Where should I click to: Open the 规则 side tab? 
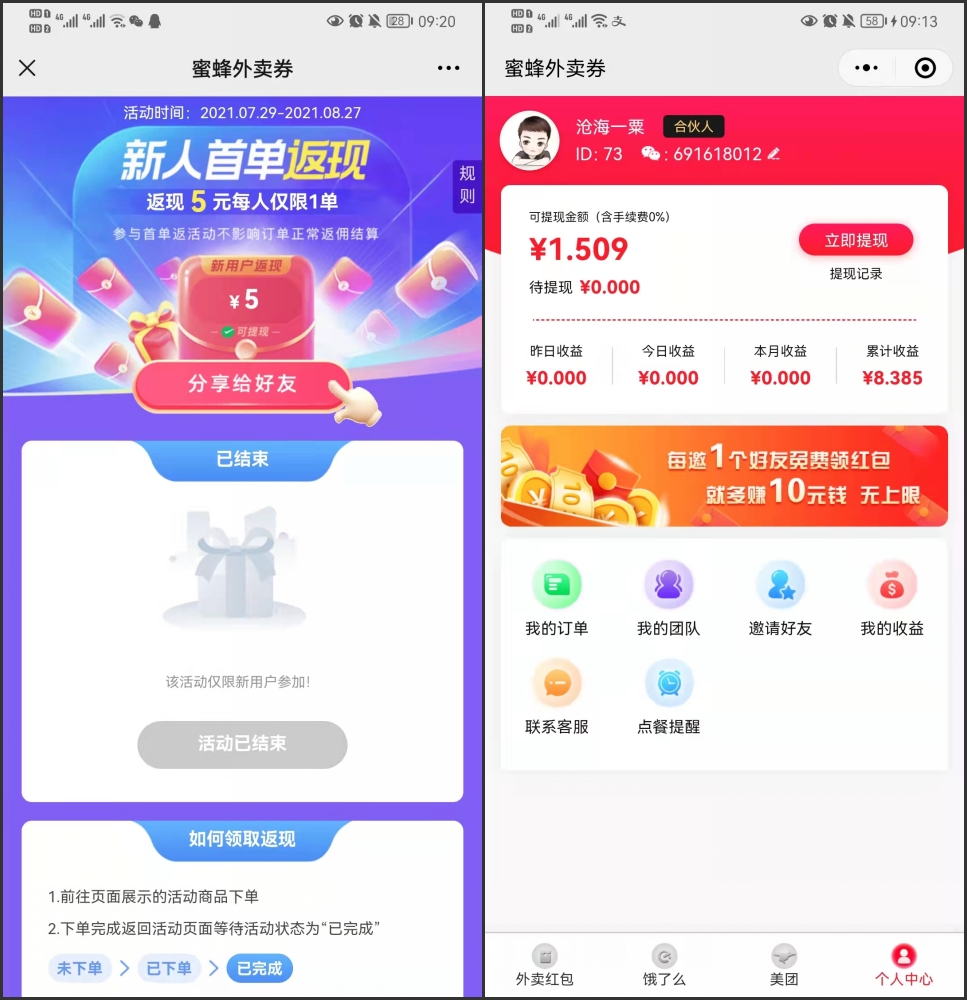pos(467,186)
